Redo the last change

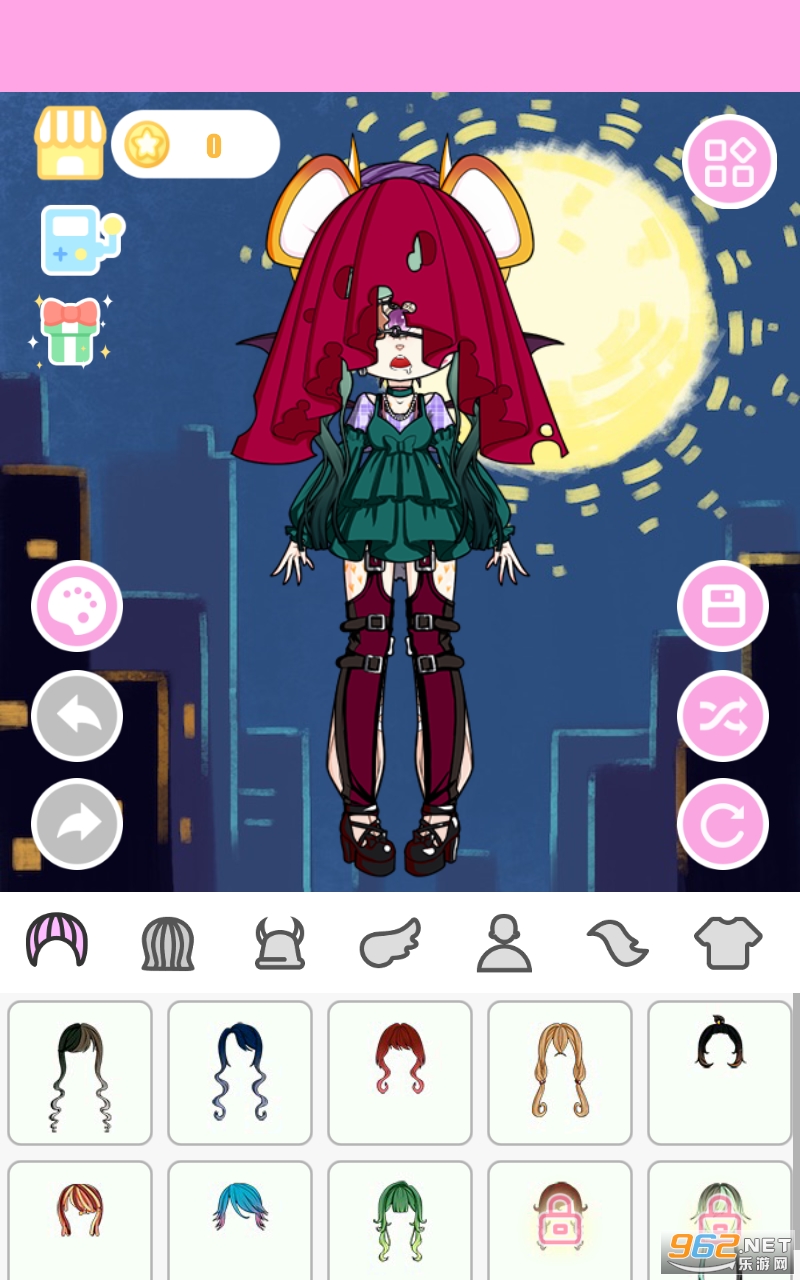77,824
